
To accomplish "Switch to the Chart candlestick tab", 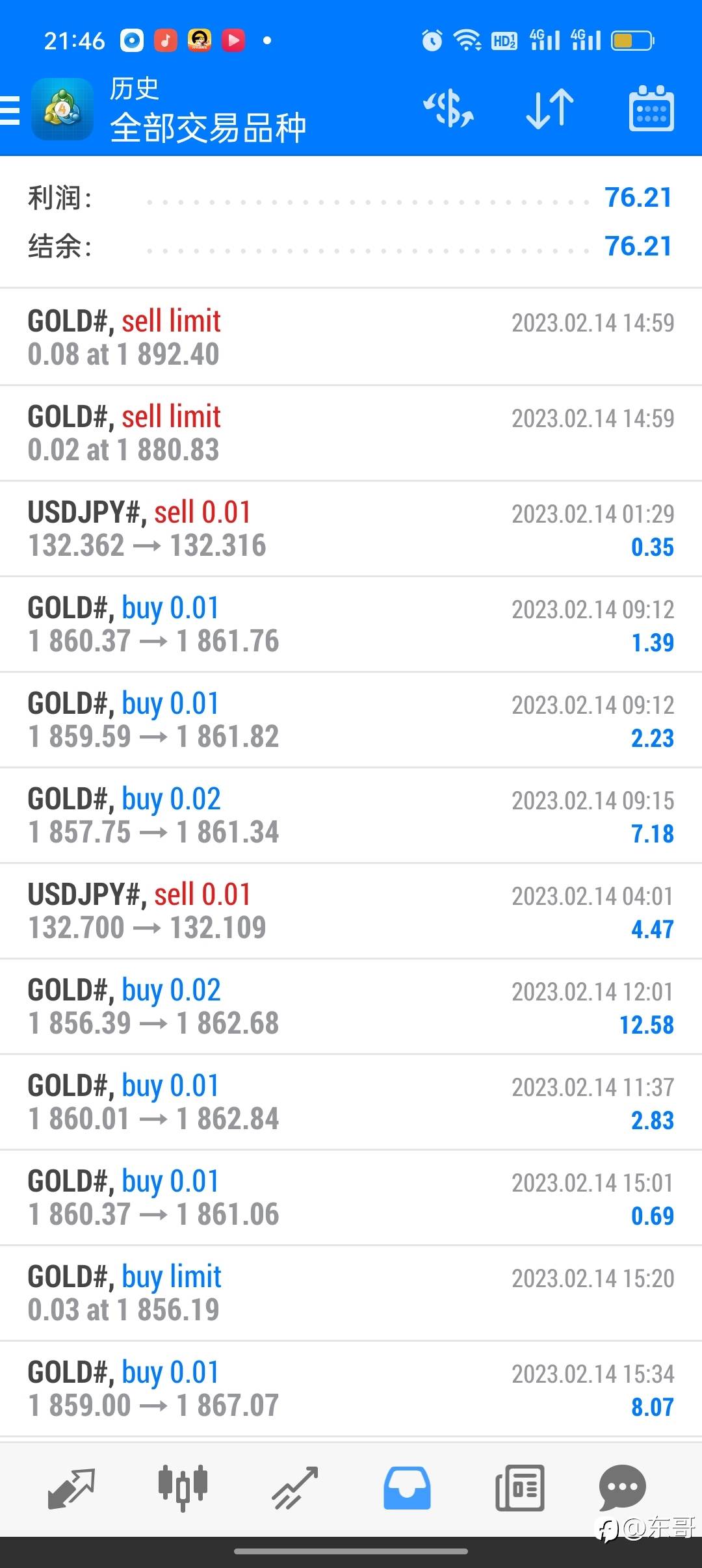I will pos(183,1487).
